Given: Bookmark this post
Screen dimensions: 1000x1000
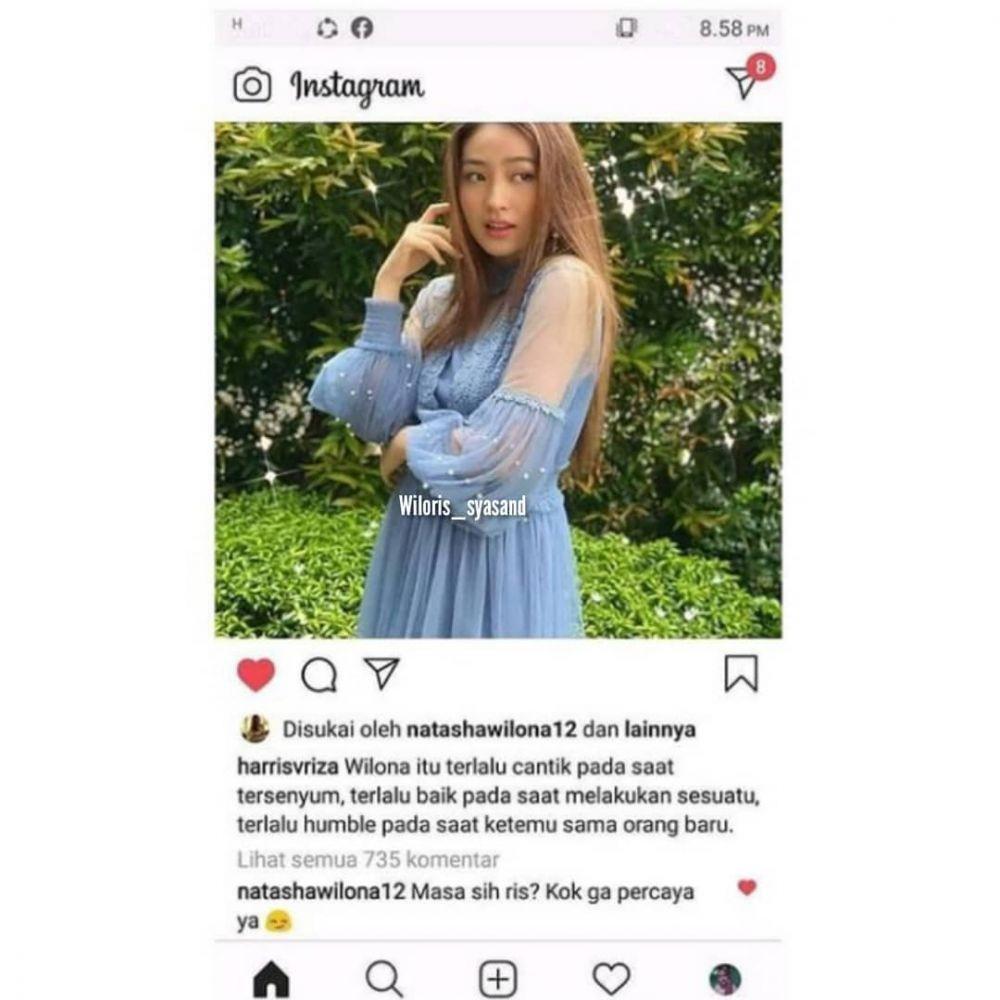Looking at the screenshot, I should coord(741,674).
